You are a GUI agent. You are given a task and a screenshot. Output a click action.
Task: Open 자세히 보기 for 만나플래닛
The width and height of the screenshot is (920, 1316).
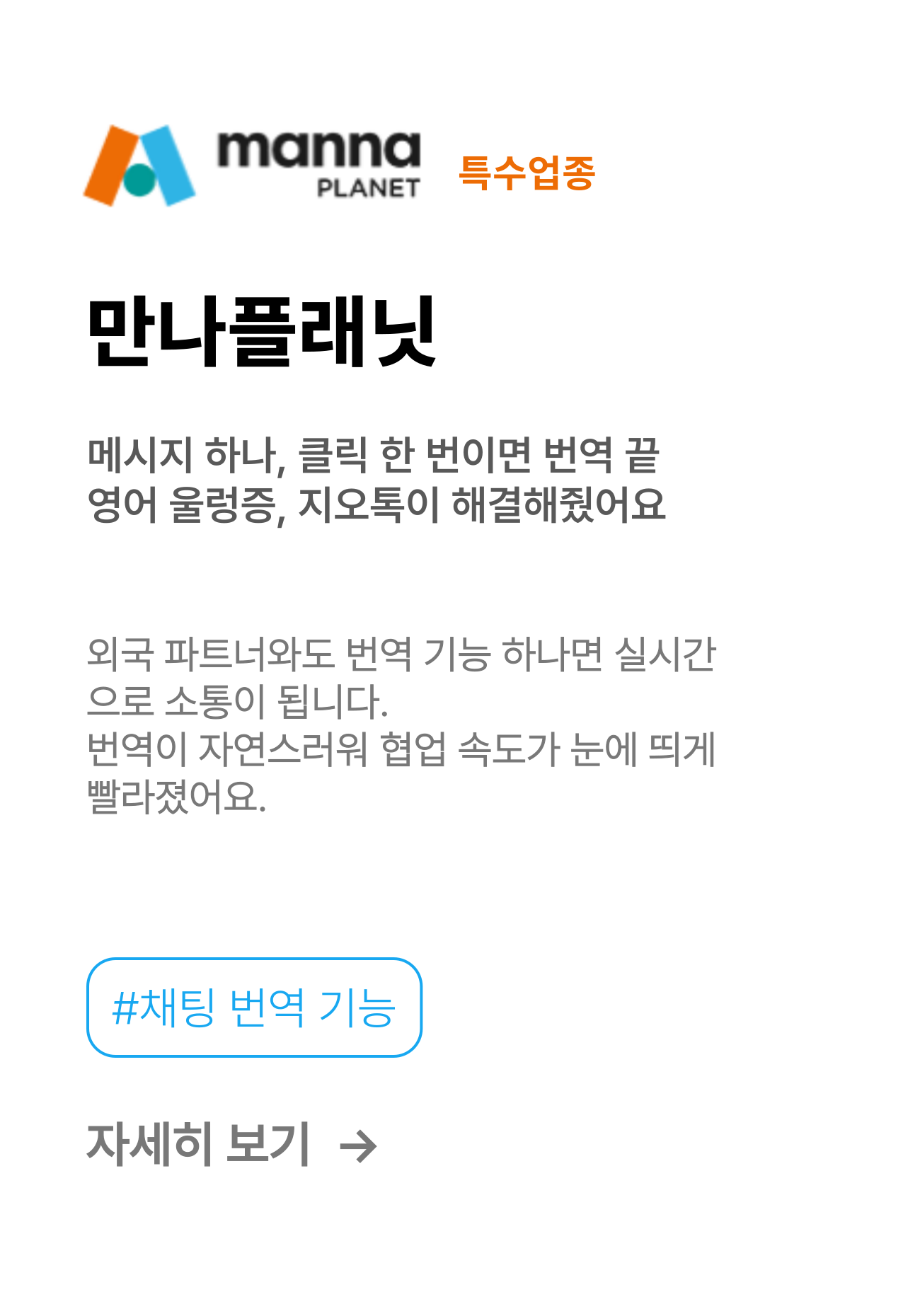pyautogui.click(x=230, y=1145)
